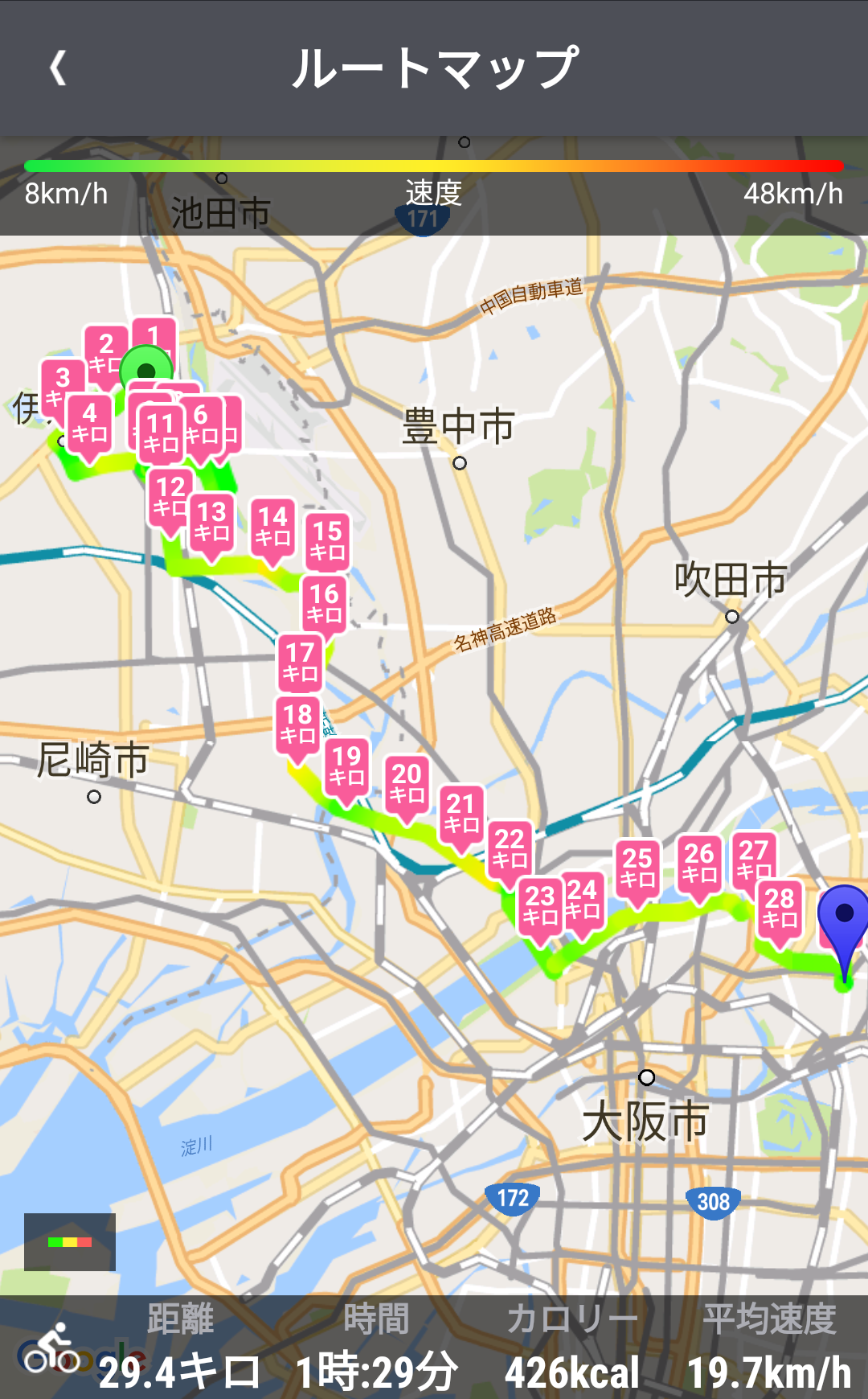
Task: Select the 18 km marker
Action: (x=297, y=724)
